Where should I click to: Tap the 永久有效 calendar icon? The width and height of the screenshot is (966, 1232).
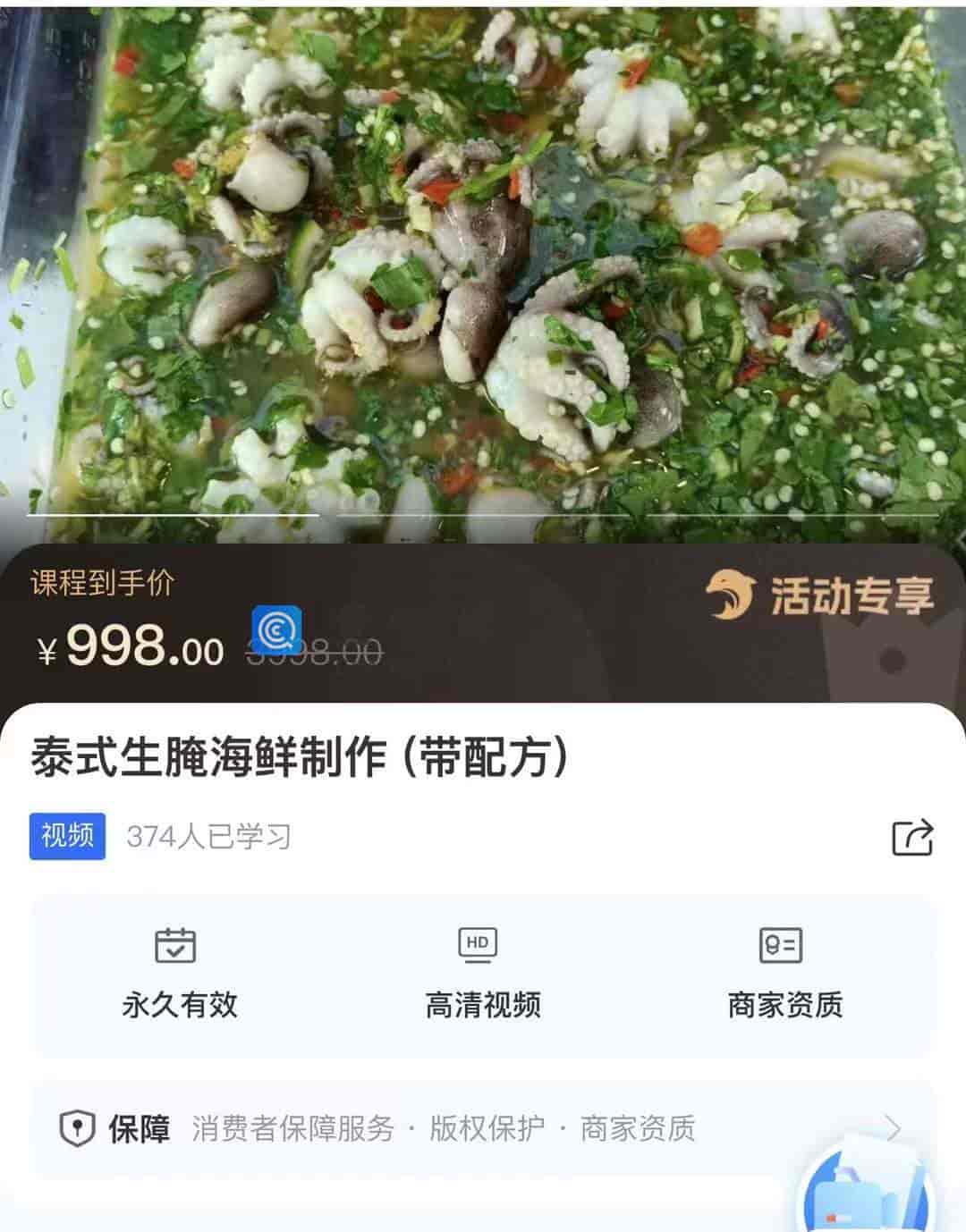pyautogui.click(x=177, y=945)
